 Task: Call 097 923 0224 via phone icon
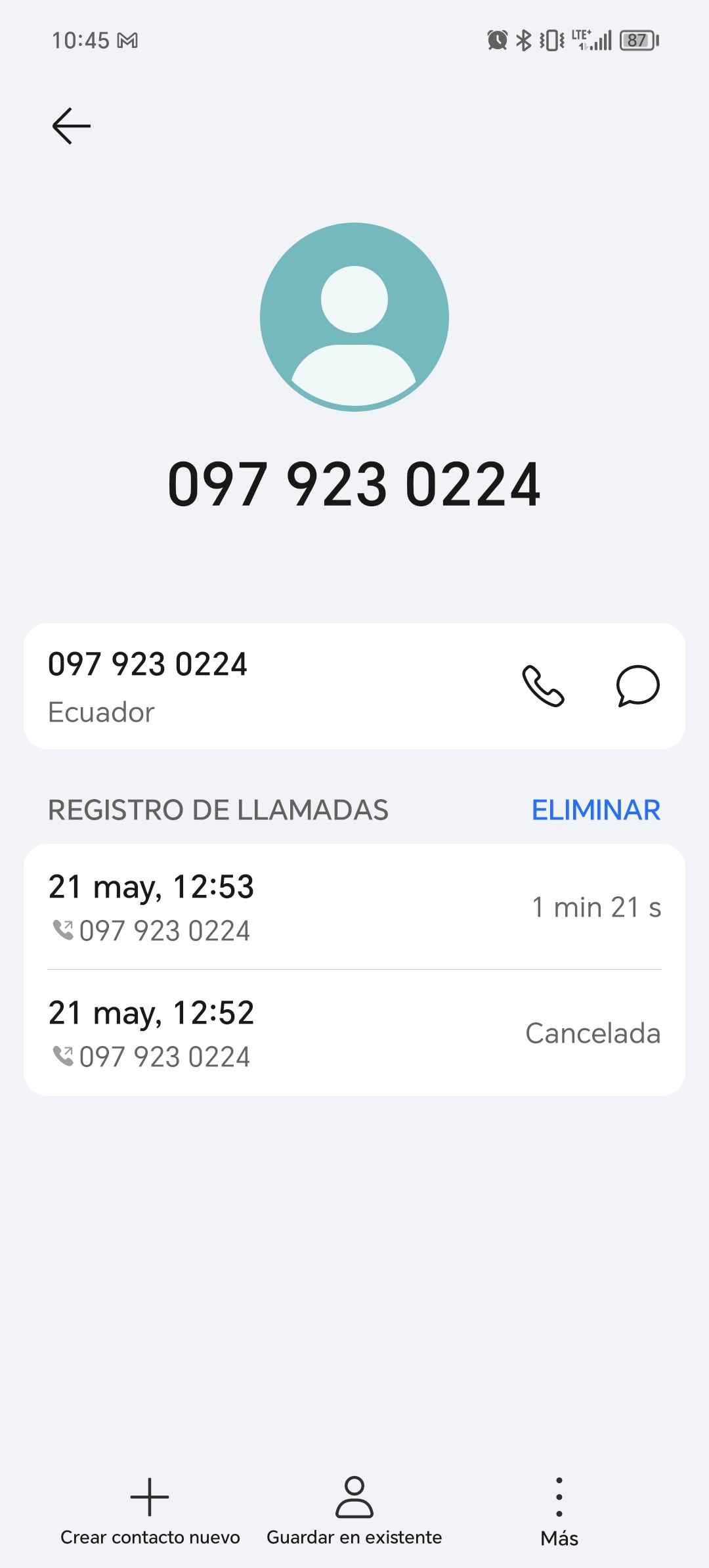[x=543, y=686]
